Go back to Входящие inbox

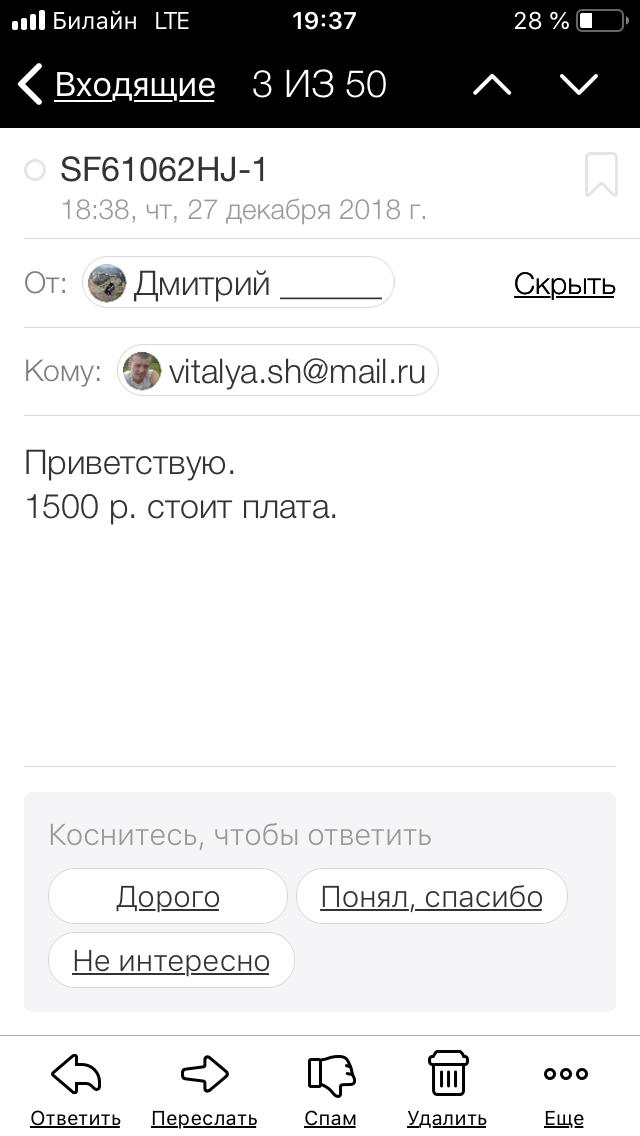(x=118, y=86)
